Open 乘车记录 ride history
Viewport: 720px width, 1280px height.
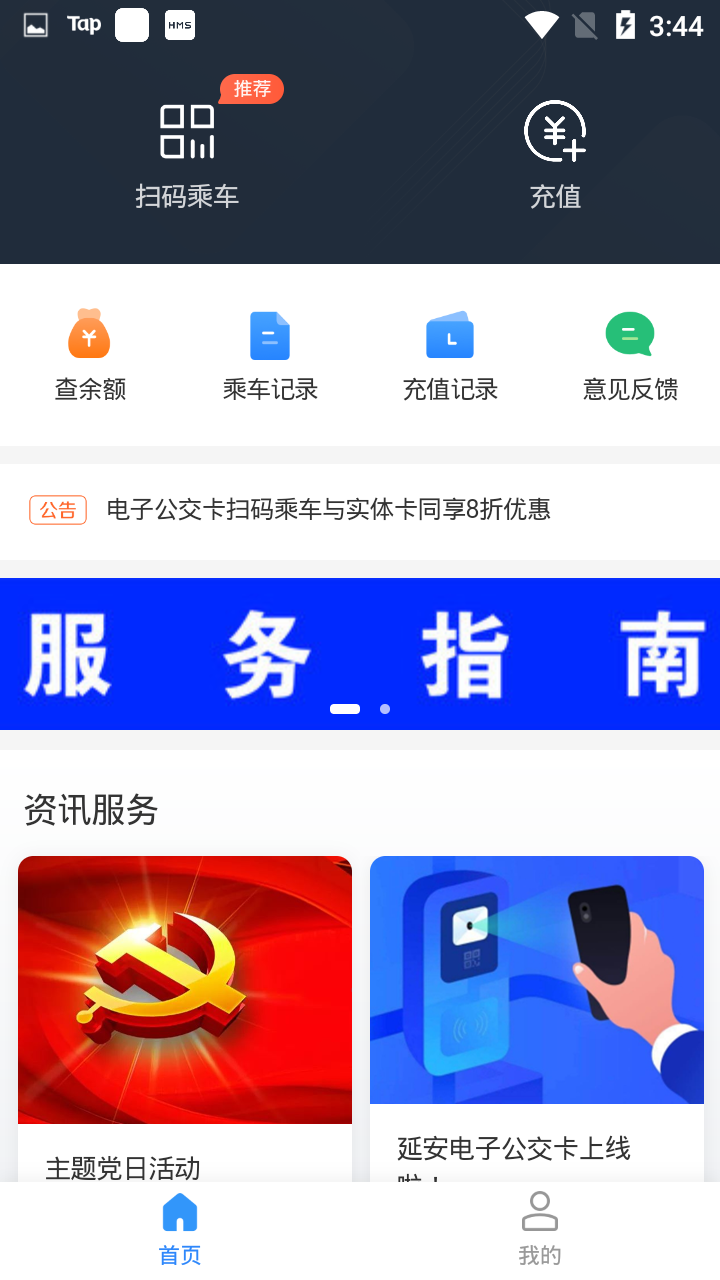[x=270, y=356]
